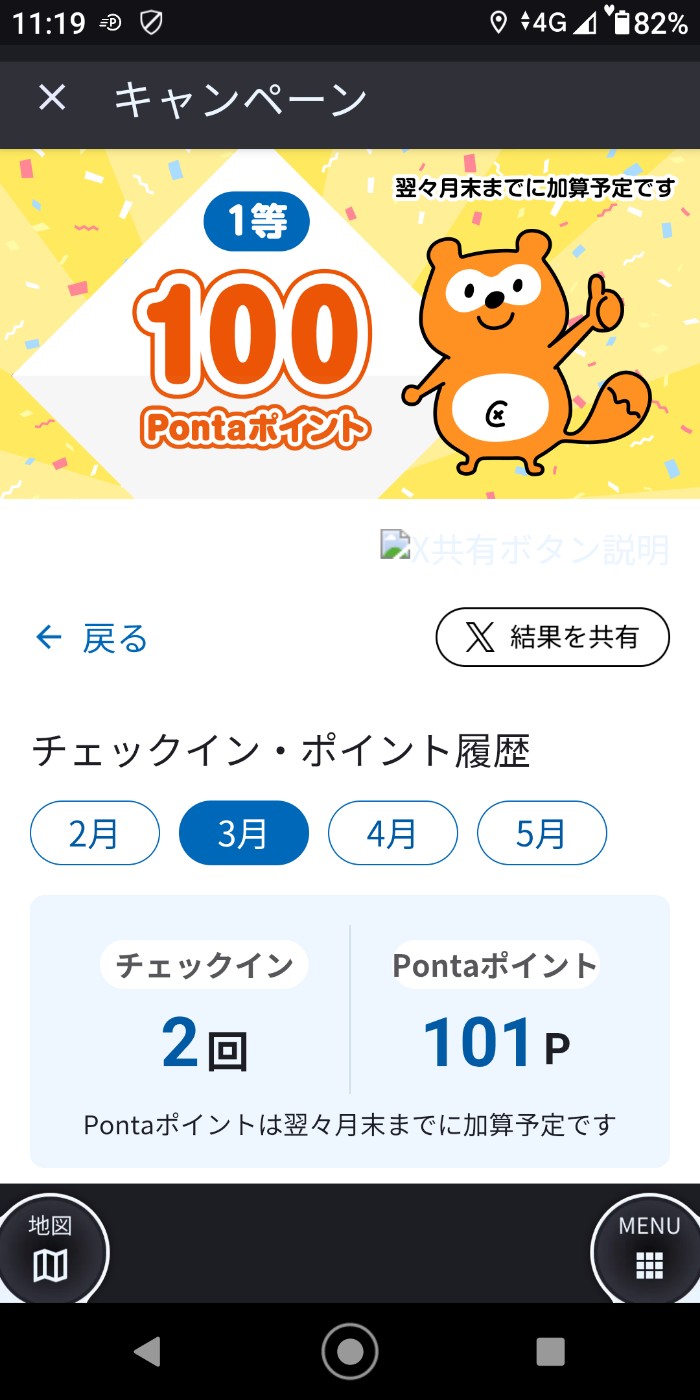Open the MENU grid button
700x1400 pixels.
pyautogui.click(x=649, y=1250)
